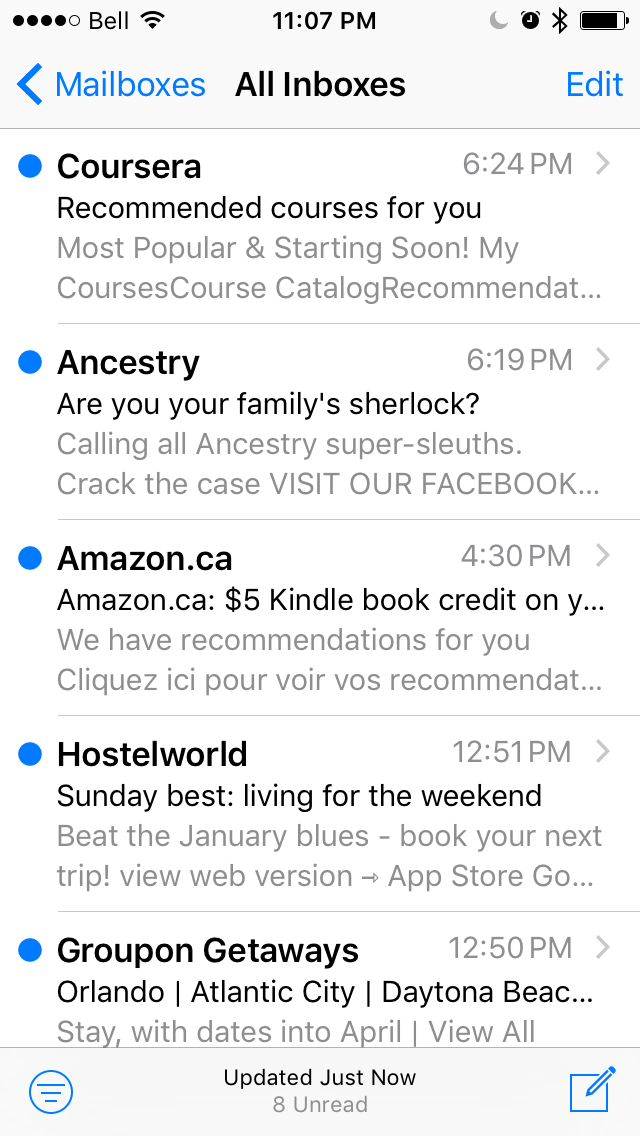
Task: Open the Ancestry email about family's sherlock
Action: pyautogui.click(x=330, y=423)
